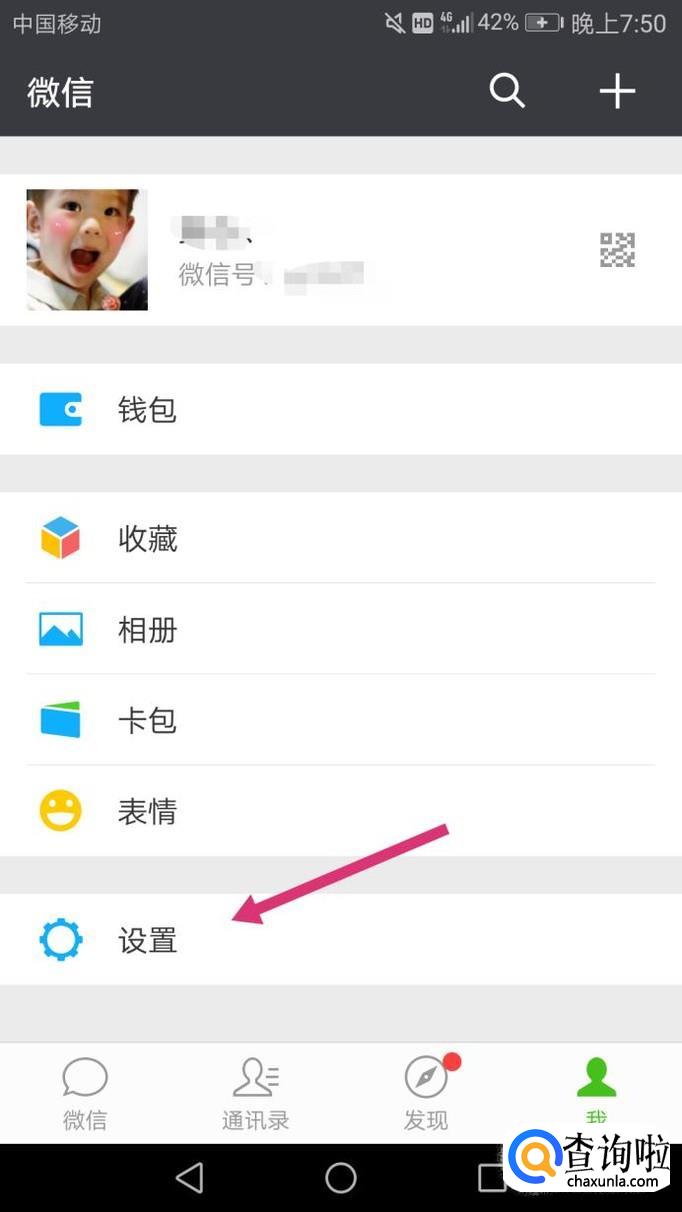Switch to the 微信 chats tab
This screenshot has width=682, height=1212.
coord(85,1093)
